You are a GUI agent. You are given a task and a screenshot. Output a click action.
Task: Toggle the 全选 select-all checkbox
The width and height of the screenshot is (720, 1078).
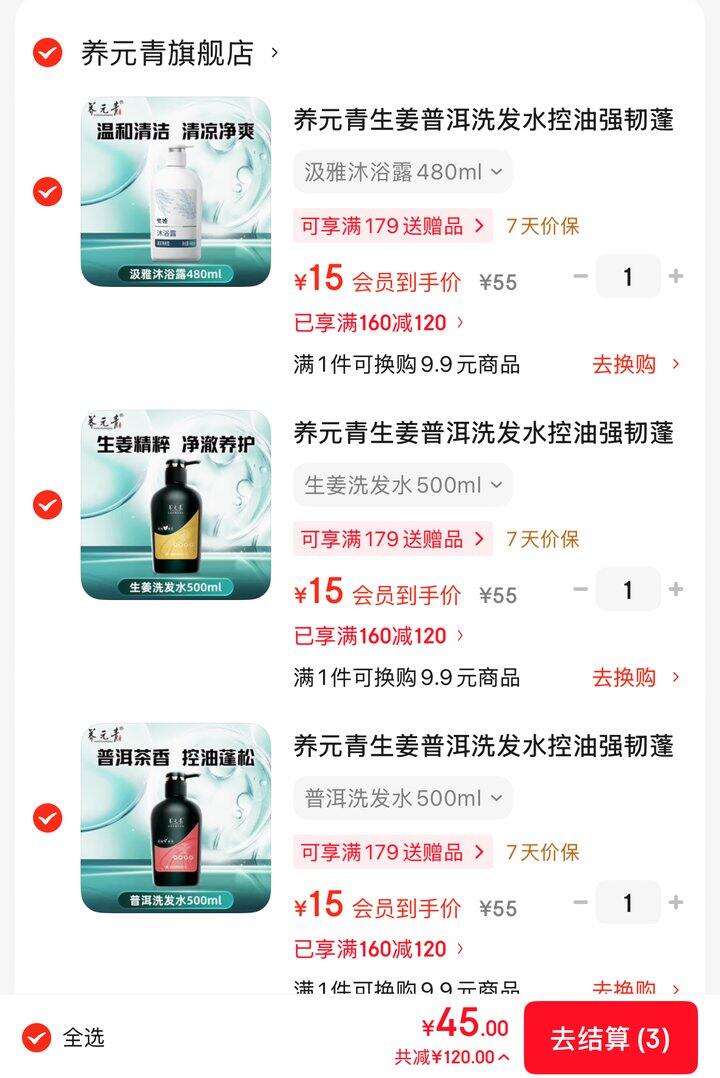pyautogui.click(x=37, y=1038)
